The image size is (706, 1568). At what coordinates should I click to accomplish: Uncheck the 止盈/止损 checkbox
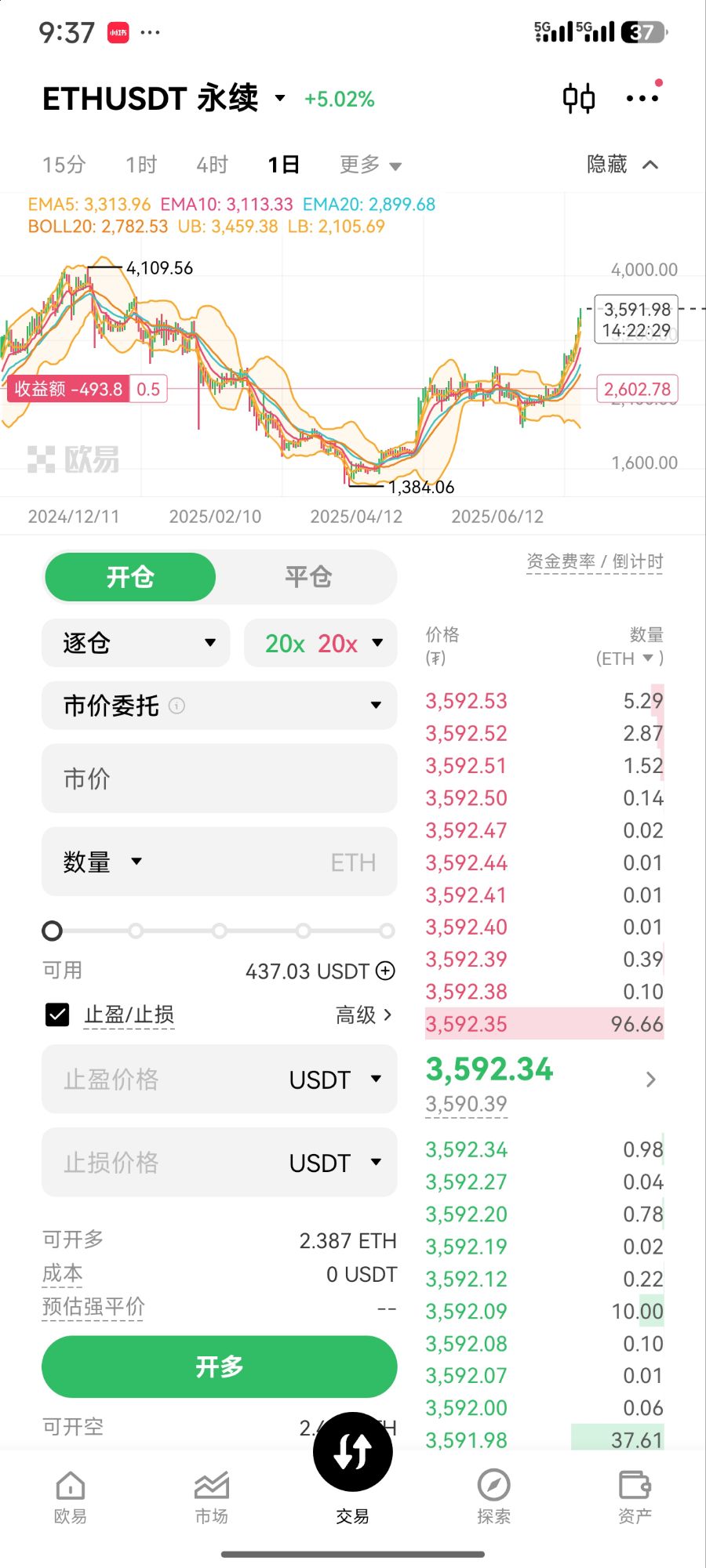pos(57,1014)
